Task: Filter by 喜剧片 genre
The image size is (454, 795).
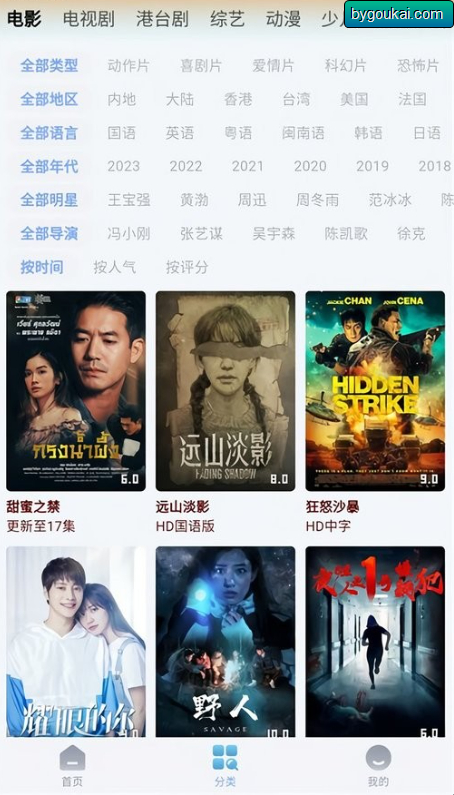Action: [201, 66]
